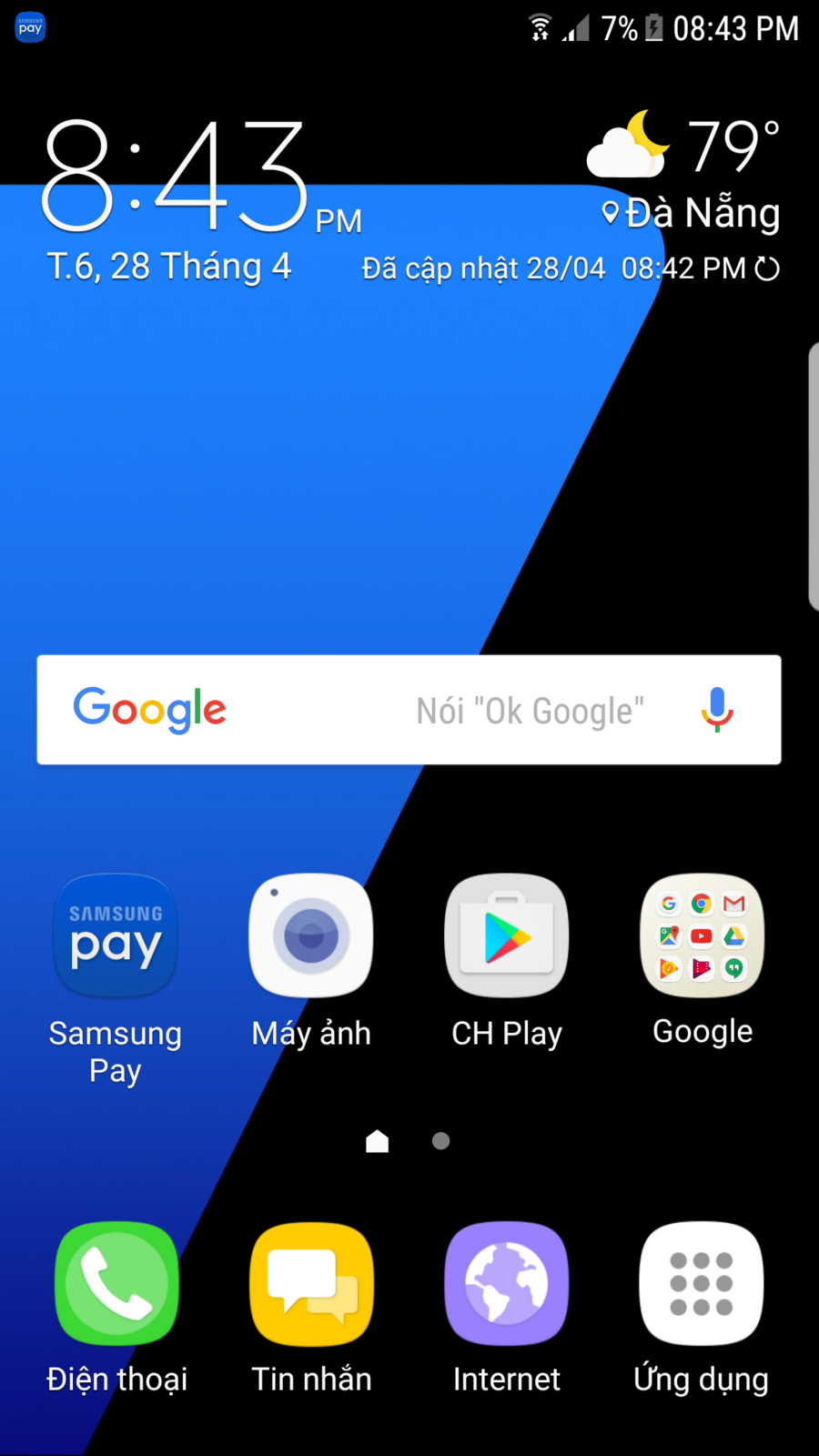Image resolution: width=819 pixels, height=1456 pixels.
Task: Open the Điện thoại phone app
Action: (x=116, y=1284)
